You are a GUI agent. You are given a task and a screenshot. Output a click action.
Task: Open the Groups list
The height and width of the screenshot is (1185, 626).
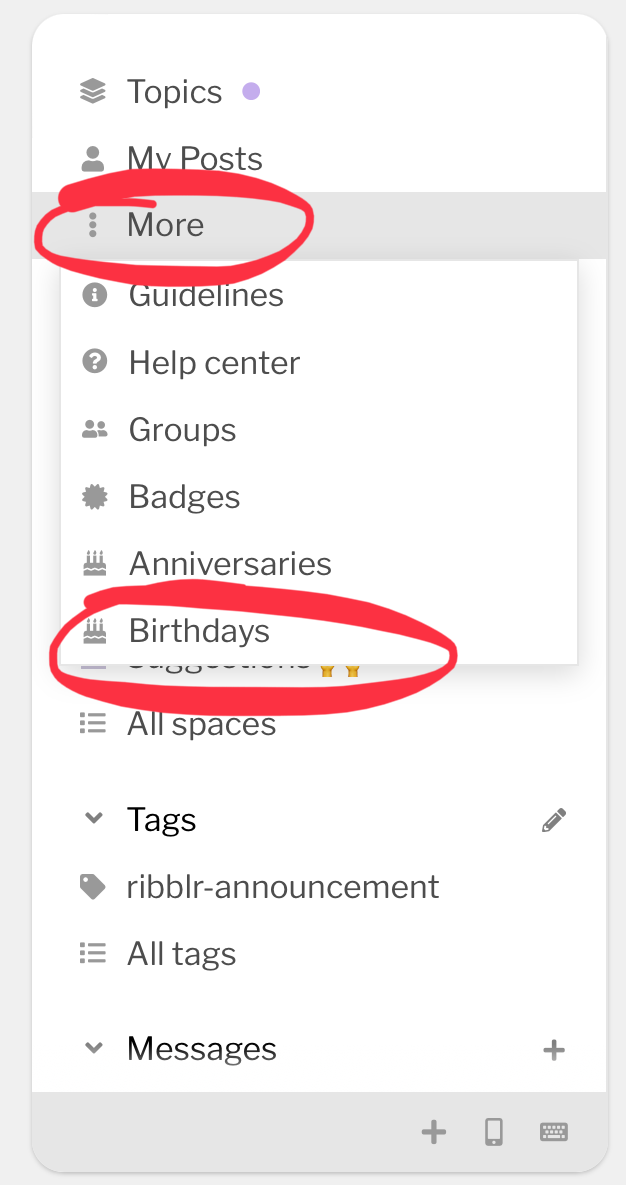click(318, 430)
